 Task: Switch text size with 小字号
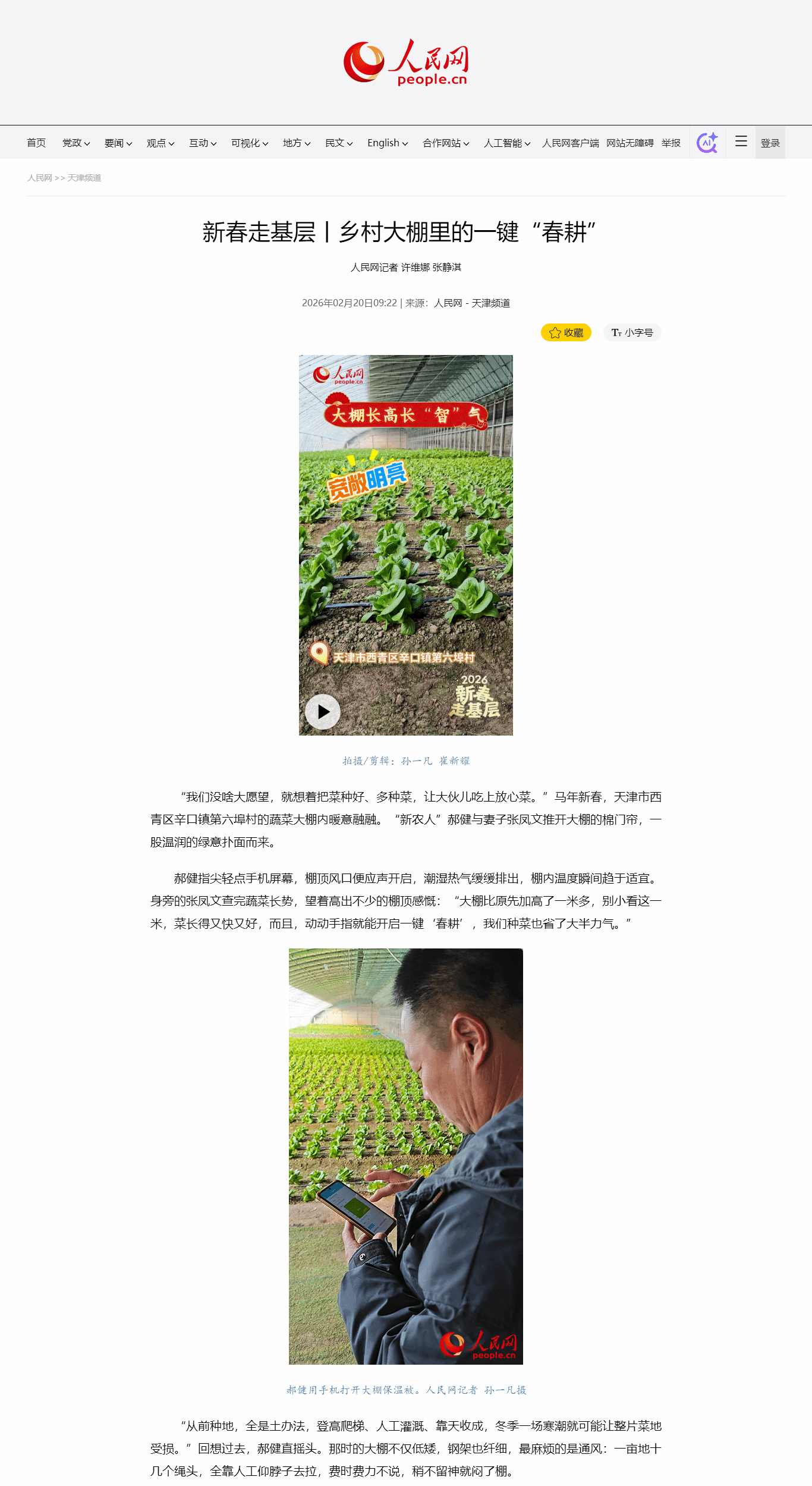[x=632, y=332]
